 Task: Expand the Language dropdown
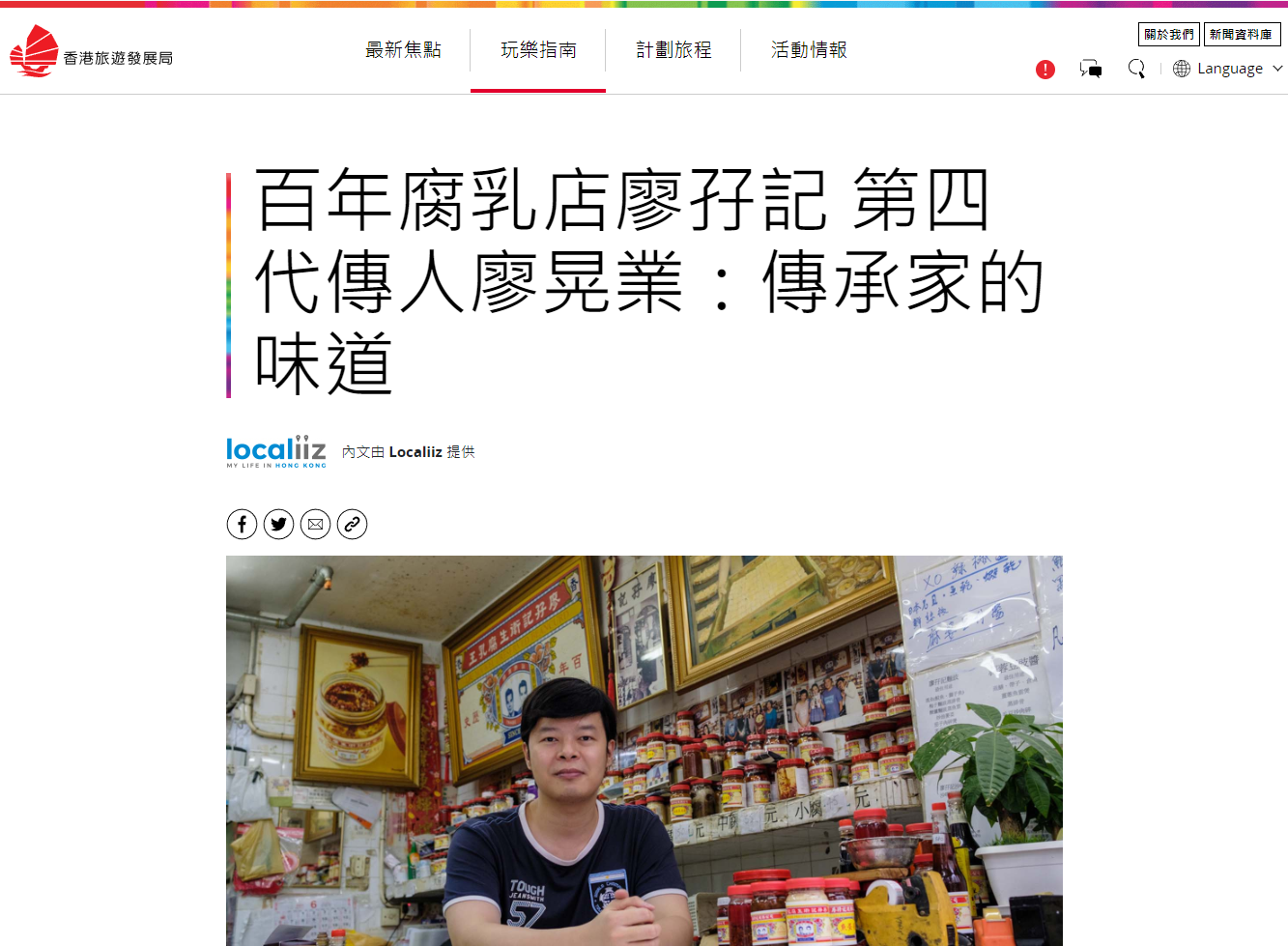coord(1229,69)
